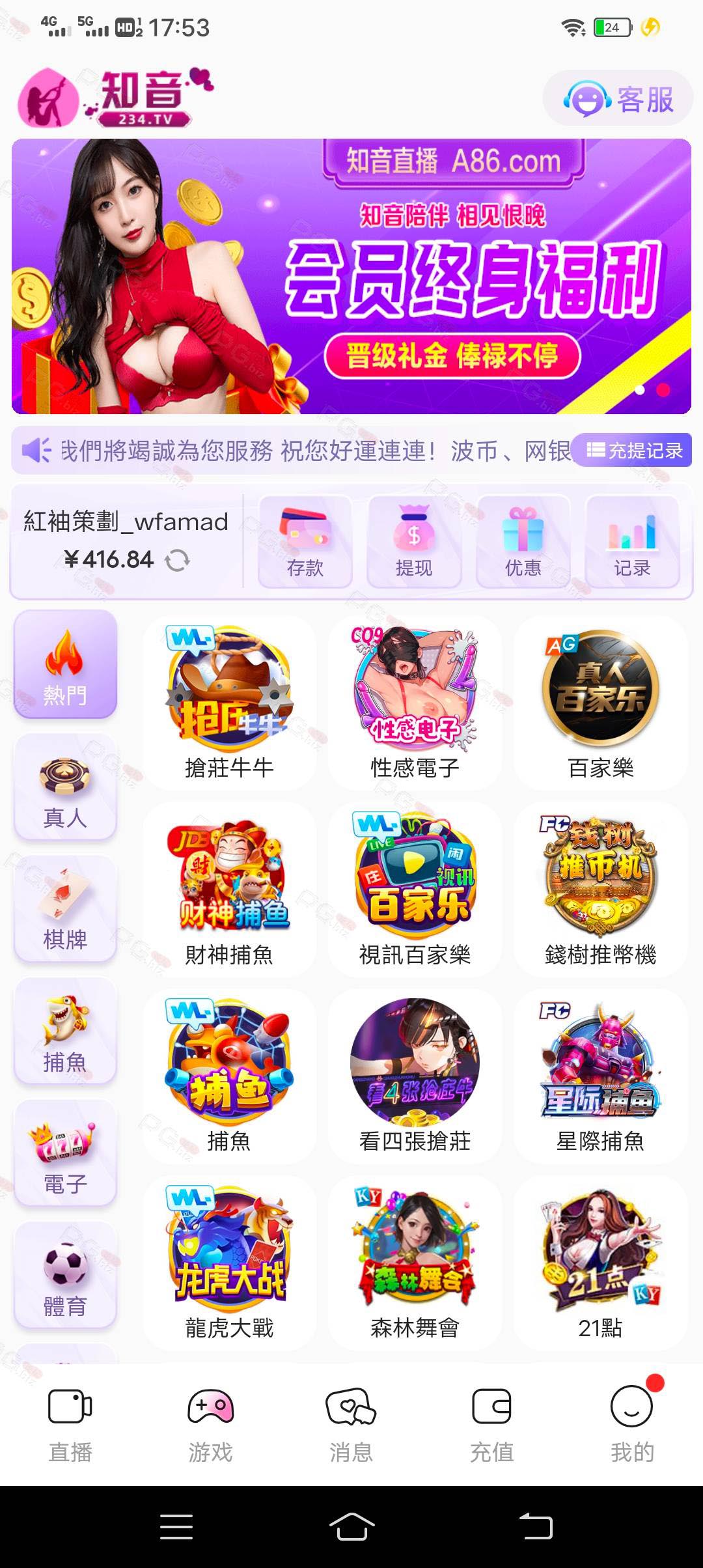Open the 錢樹推幣機 game
This screenshot has height=1568, width=703.
click(600, 889)
